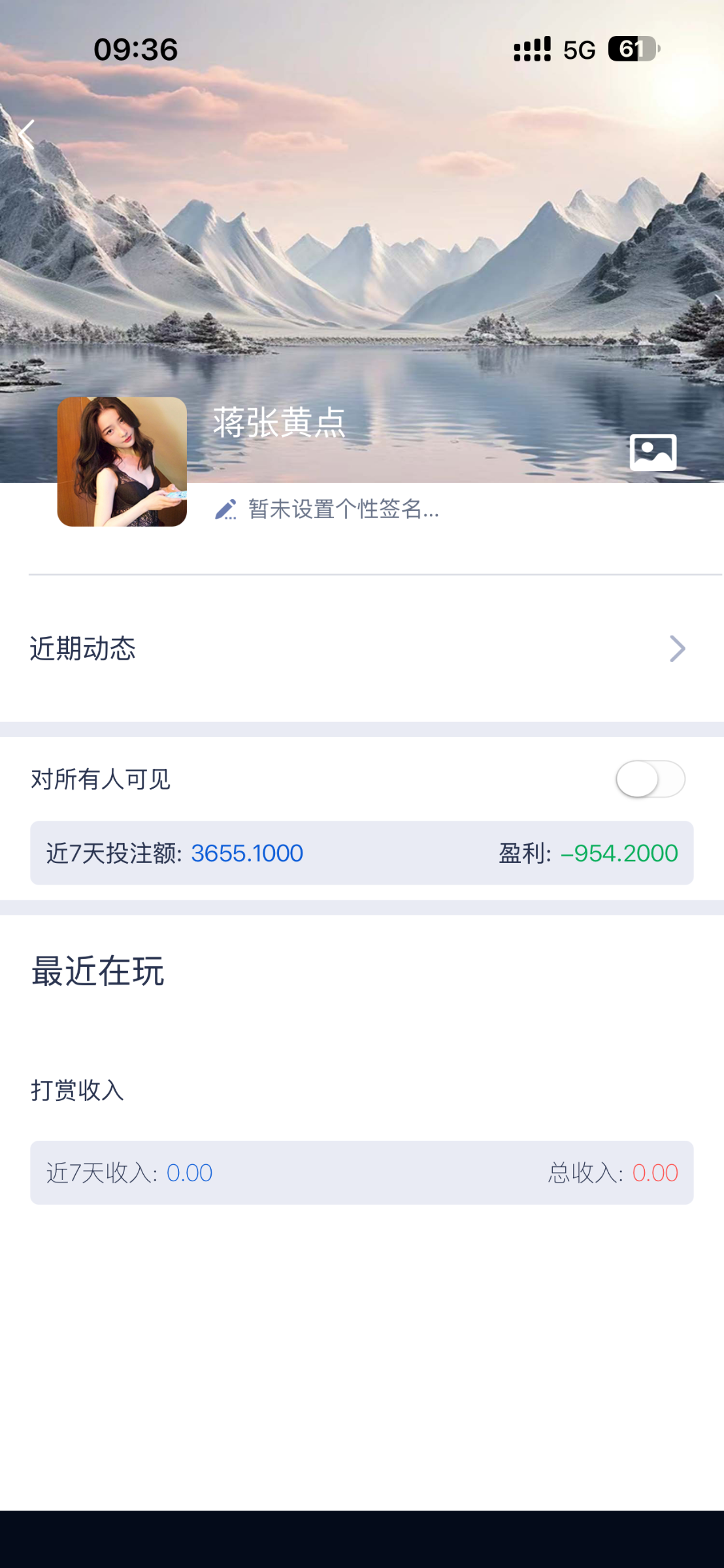The image size is (724, 1568).
Task: Change the cover background image
Action: coord(652,452)
